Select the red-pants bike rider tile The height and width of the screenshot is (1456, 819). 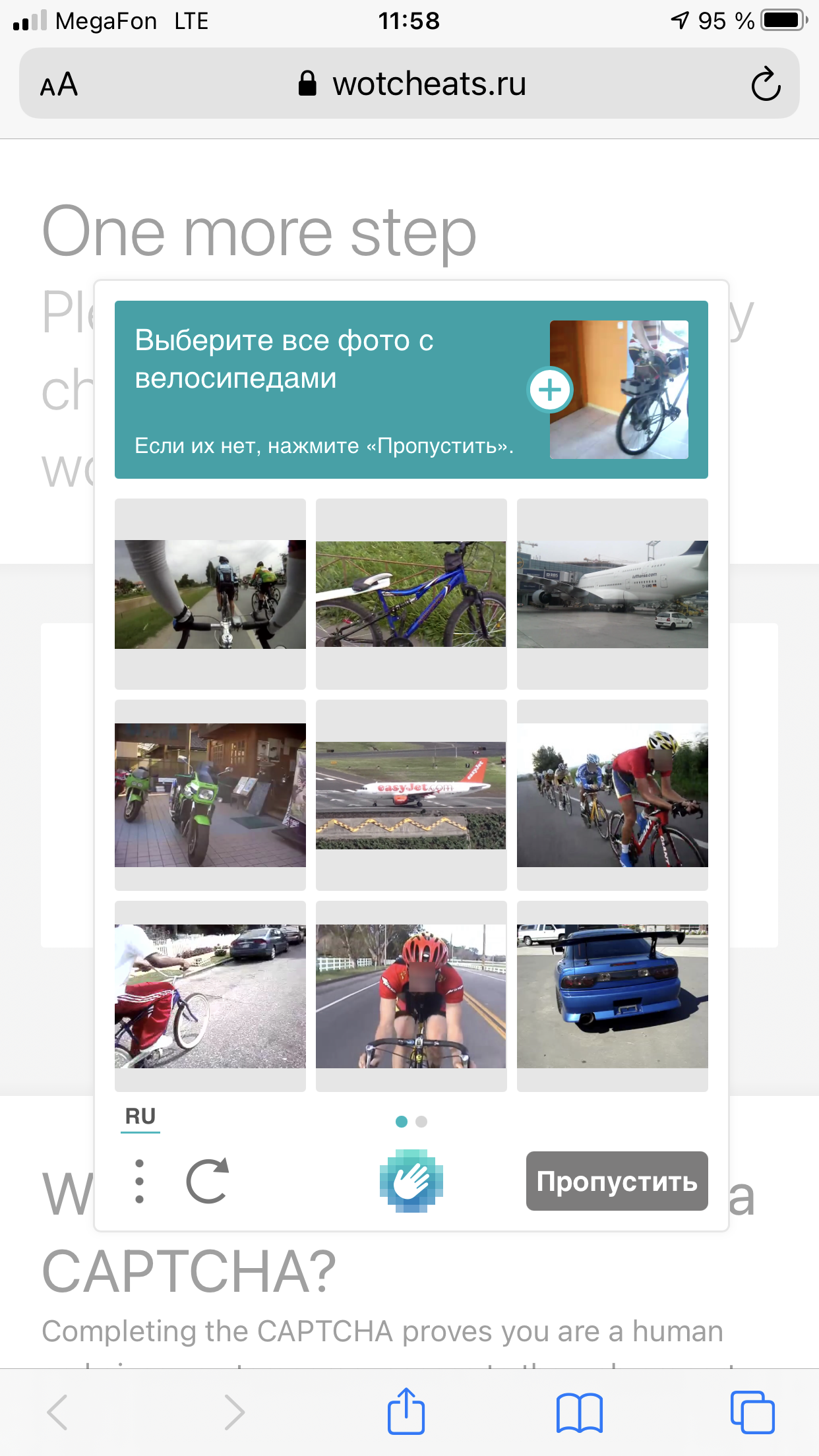(210, 996)
